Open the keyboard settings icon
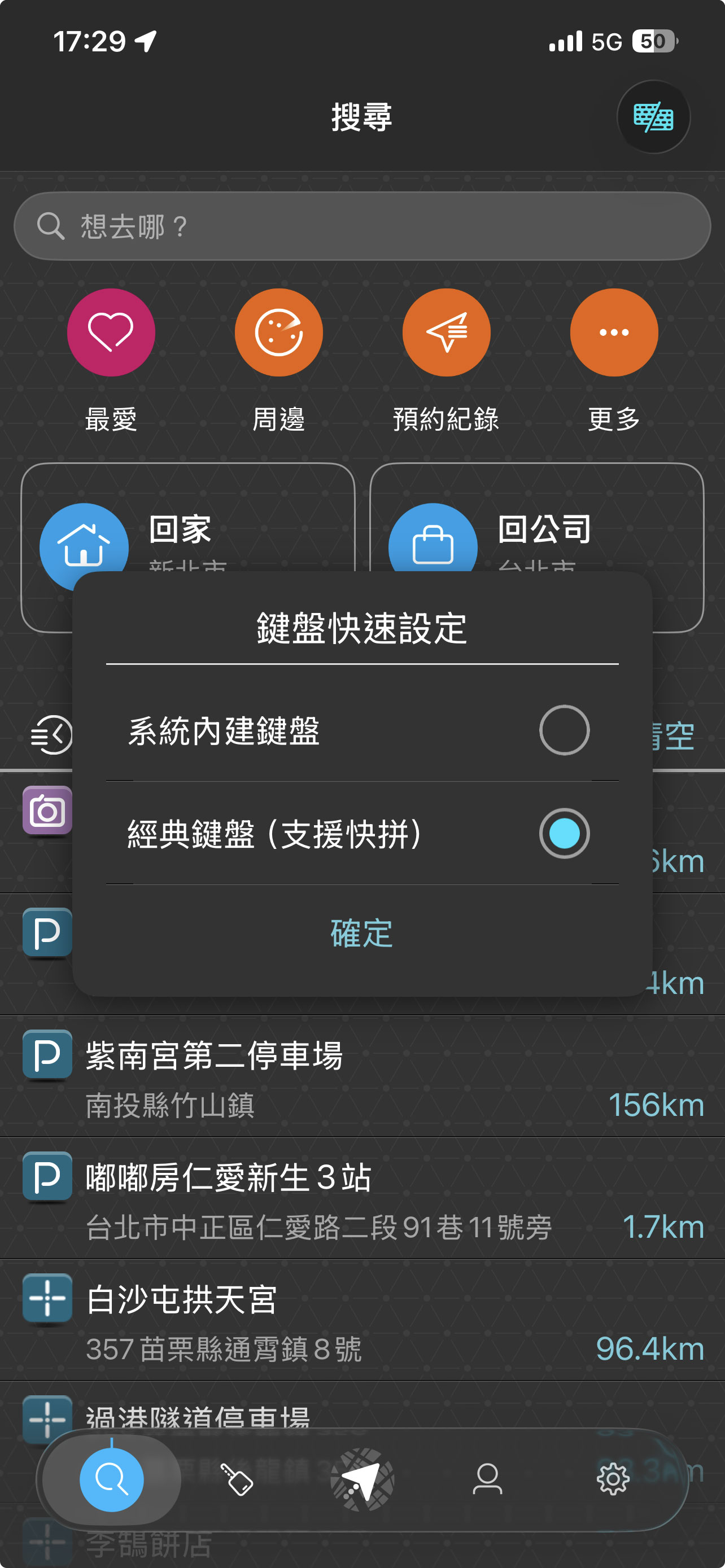Screen dimensions: 725x1568 (653, 117)
